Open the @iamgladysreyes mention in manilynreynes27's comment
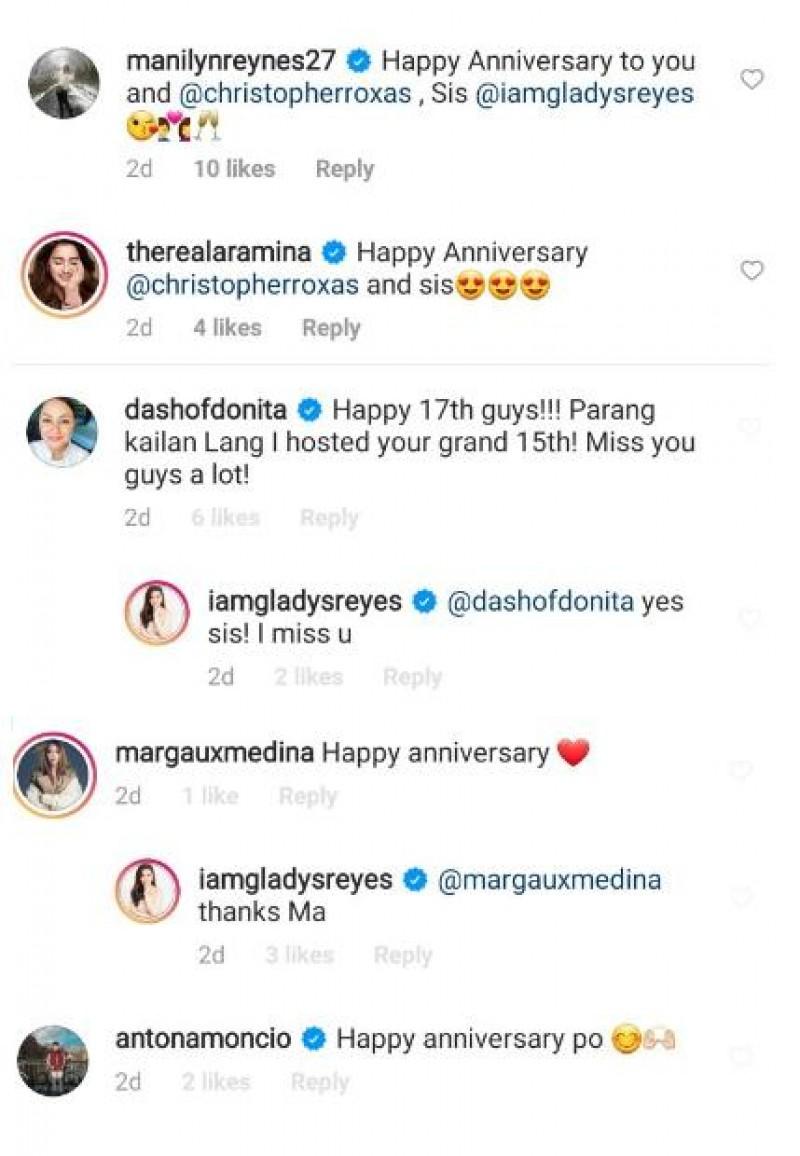Screen dimensions: 800x1156 coord(585,96)
